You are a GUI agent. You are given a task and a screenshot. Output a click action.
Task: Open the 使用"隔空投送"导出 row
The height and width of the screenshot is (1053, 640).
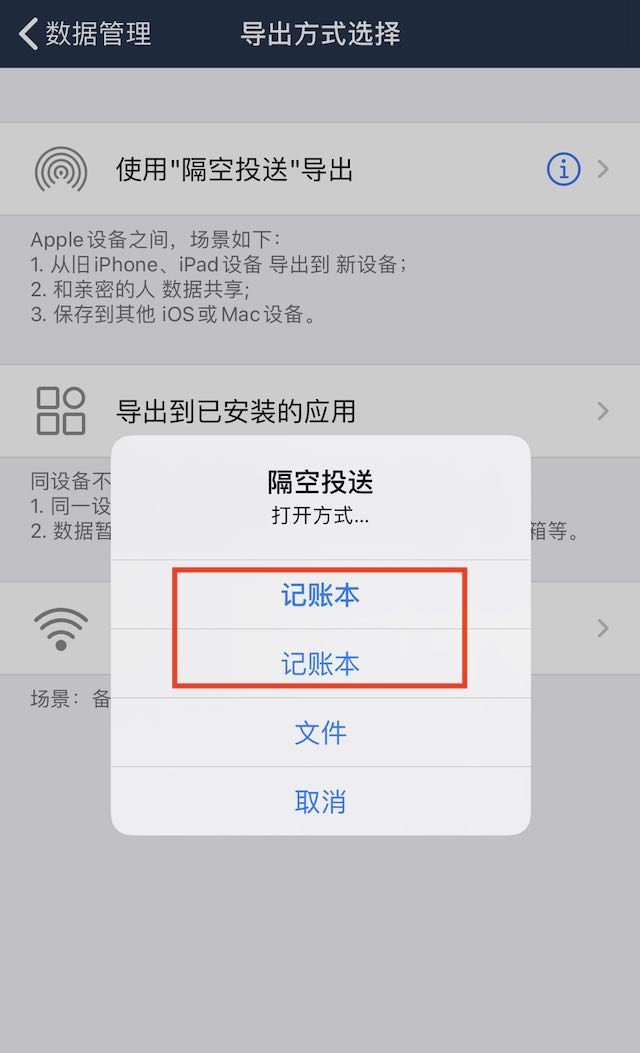(x=320, y=169)
